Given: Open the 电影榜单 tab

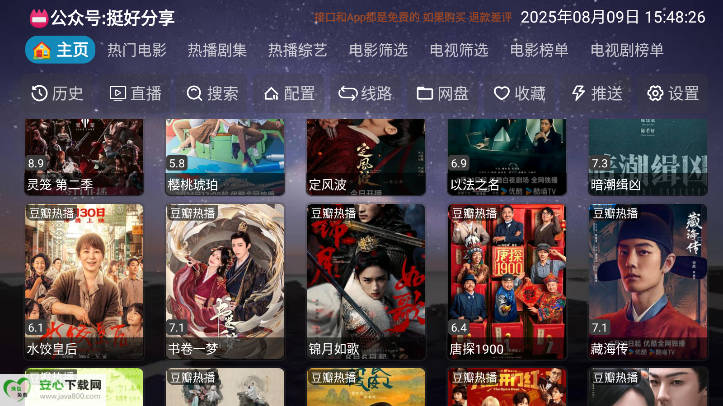Looking at the screenshot, I should 539,50.
